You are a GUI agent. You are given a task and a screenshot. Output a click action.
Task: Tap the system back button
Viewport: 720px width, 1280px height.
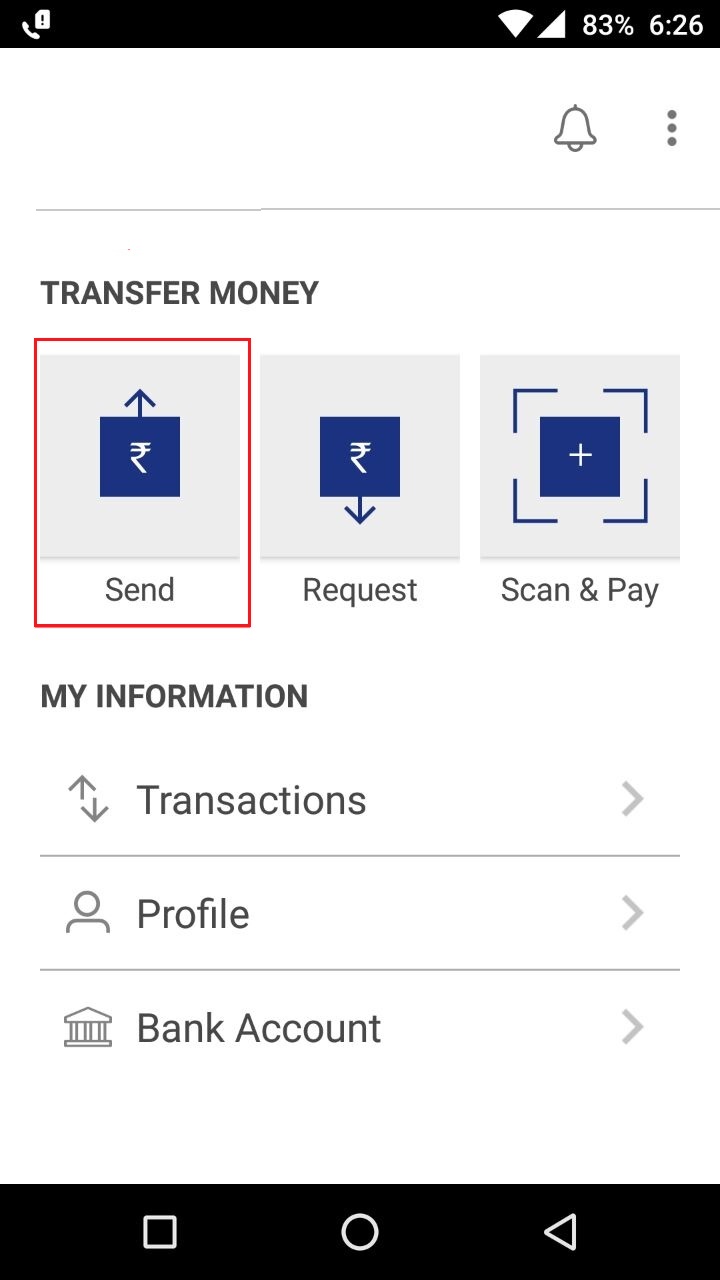click(561, 1231)
